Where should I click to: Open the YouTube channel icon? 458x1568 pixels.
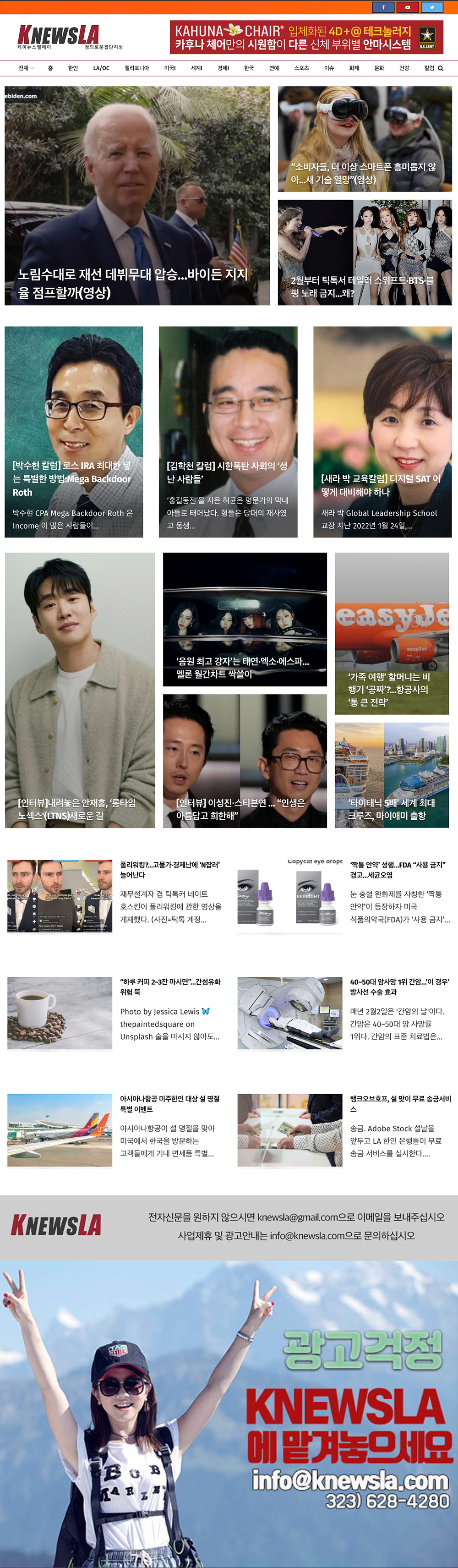(x=408, y=7)
